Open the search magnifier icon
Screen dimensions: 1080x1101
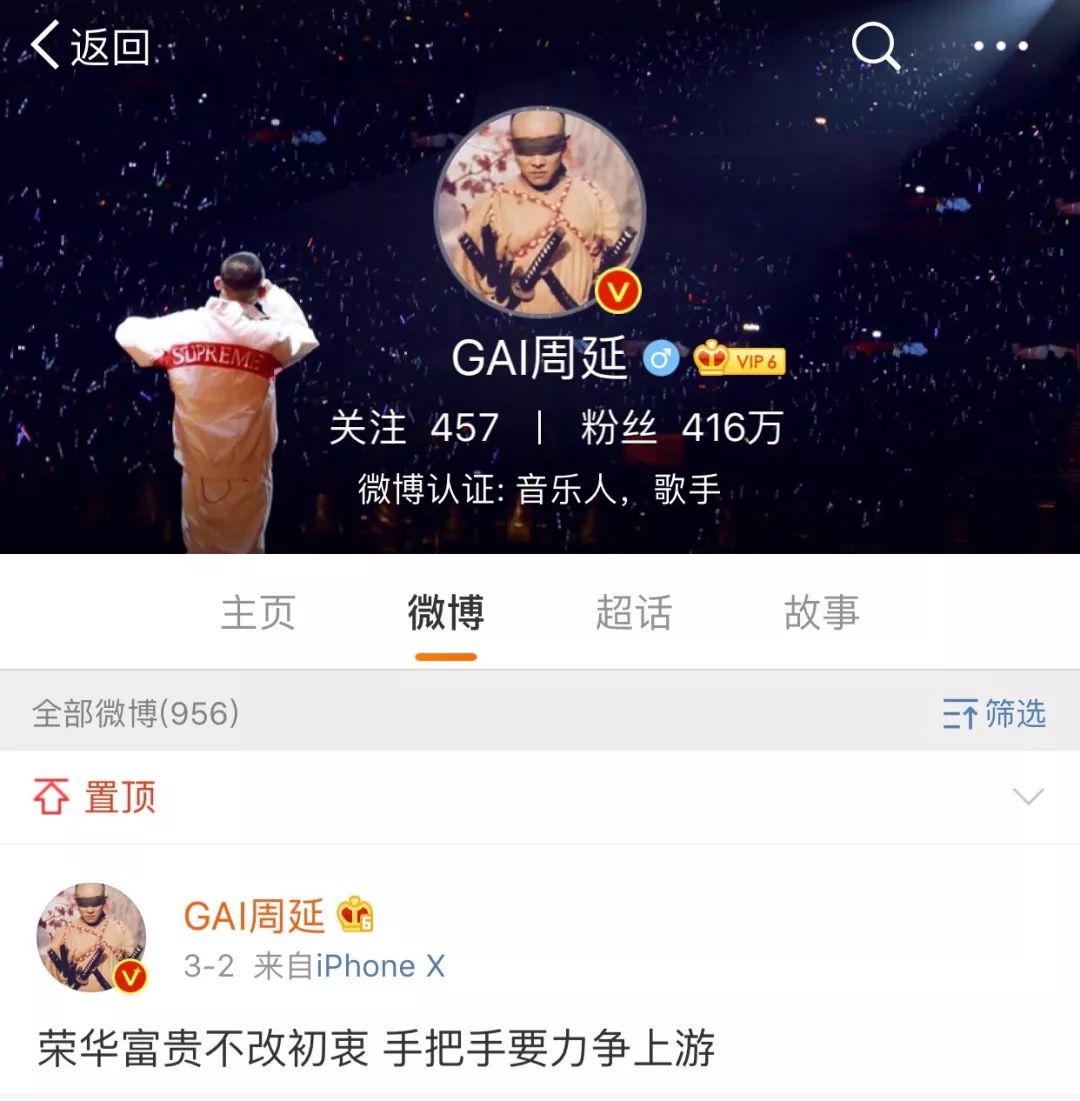point(875,46)
